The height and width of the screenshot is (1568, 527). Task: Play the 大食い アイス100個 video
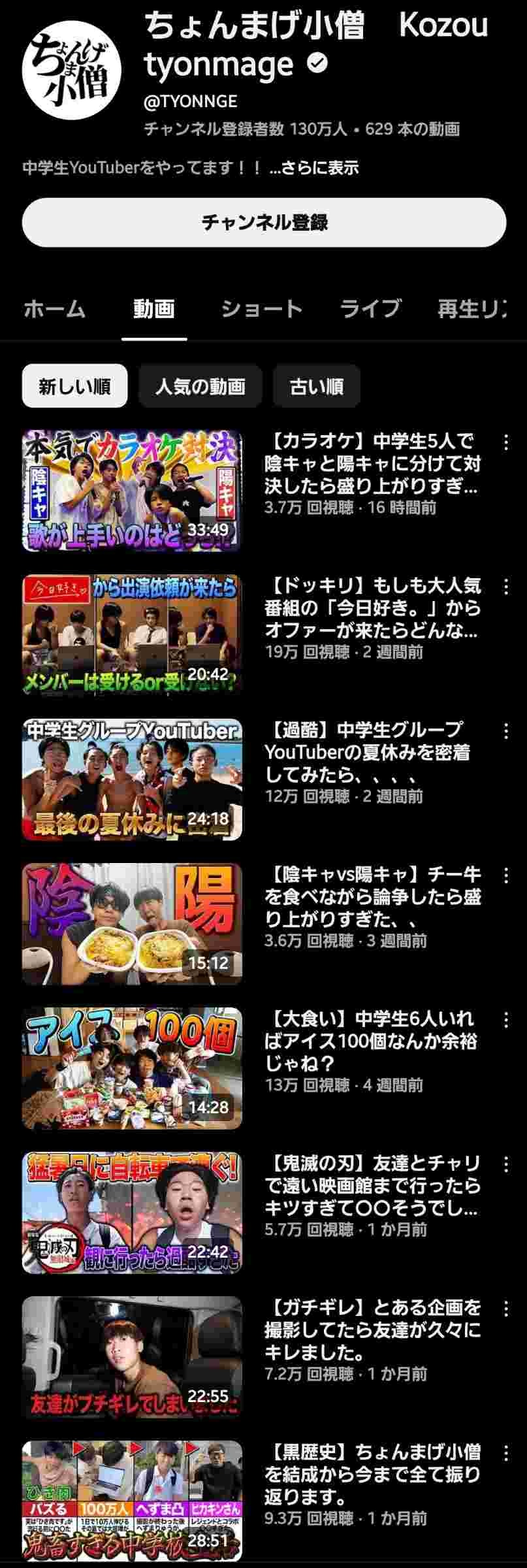click(132, 1068)
